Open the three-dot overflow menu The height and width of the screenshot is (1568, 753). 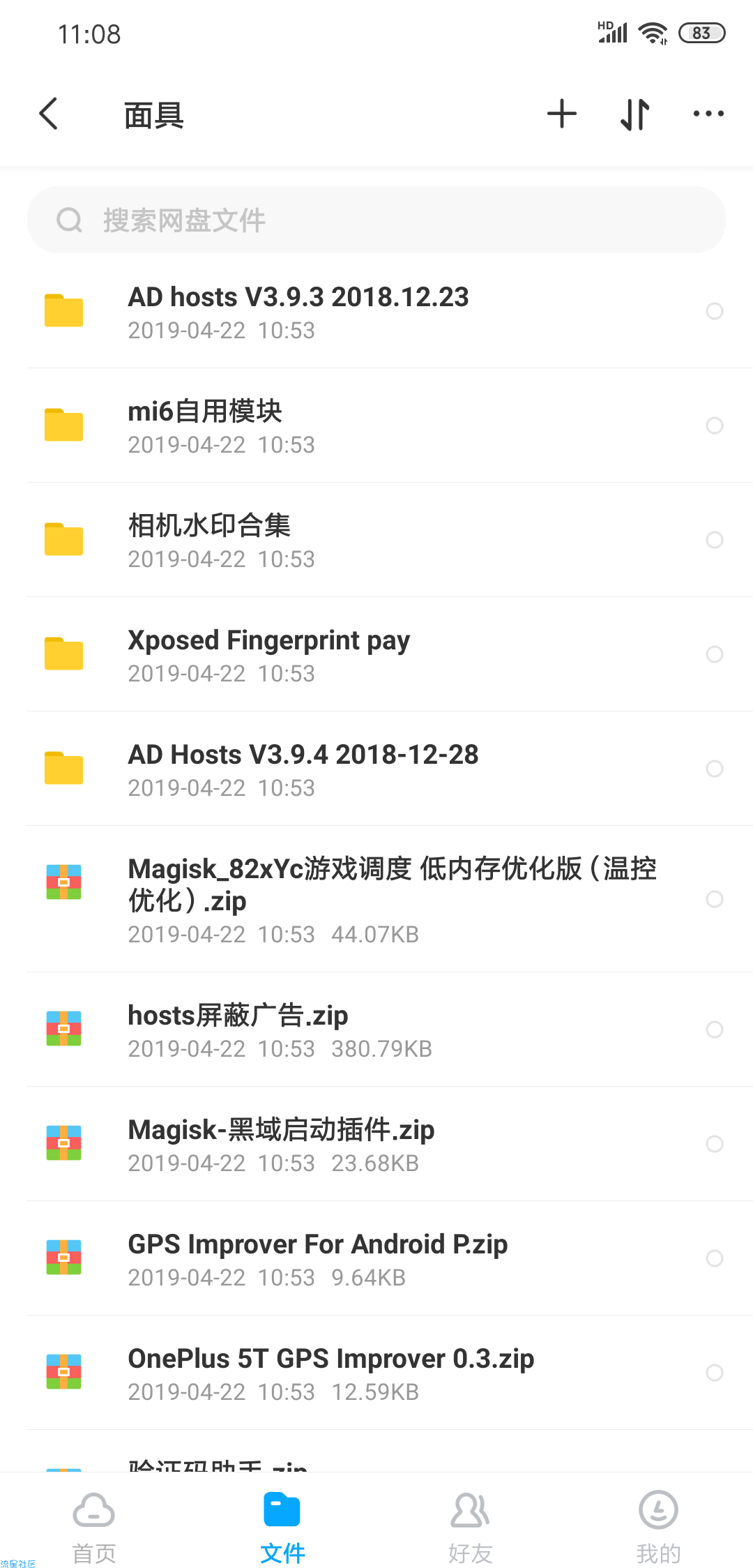coord(708,114)
